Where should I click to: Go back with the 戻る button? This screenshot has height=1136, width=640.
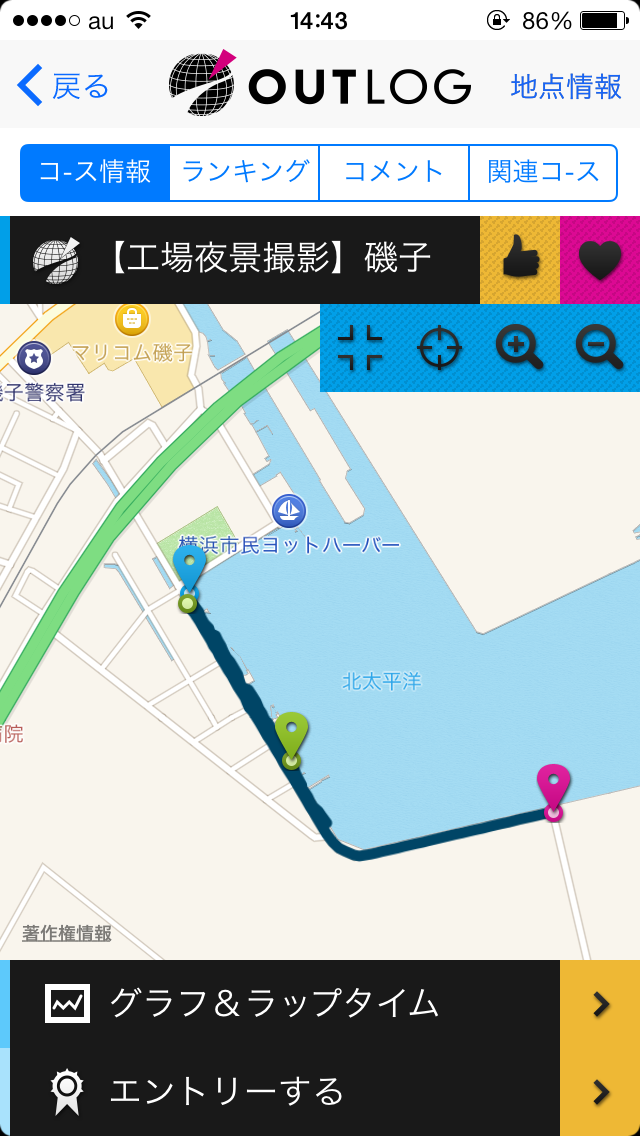(x=63, y=86)
